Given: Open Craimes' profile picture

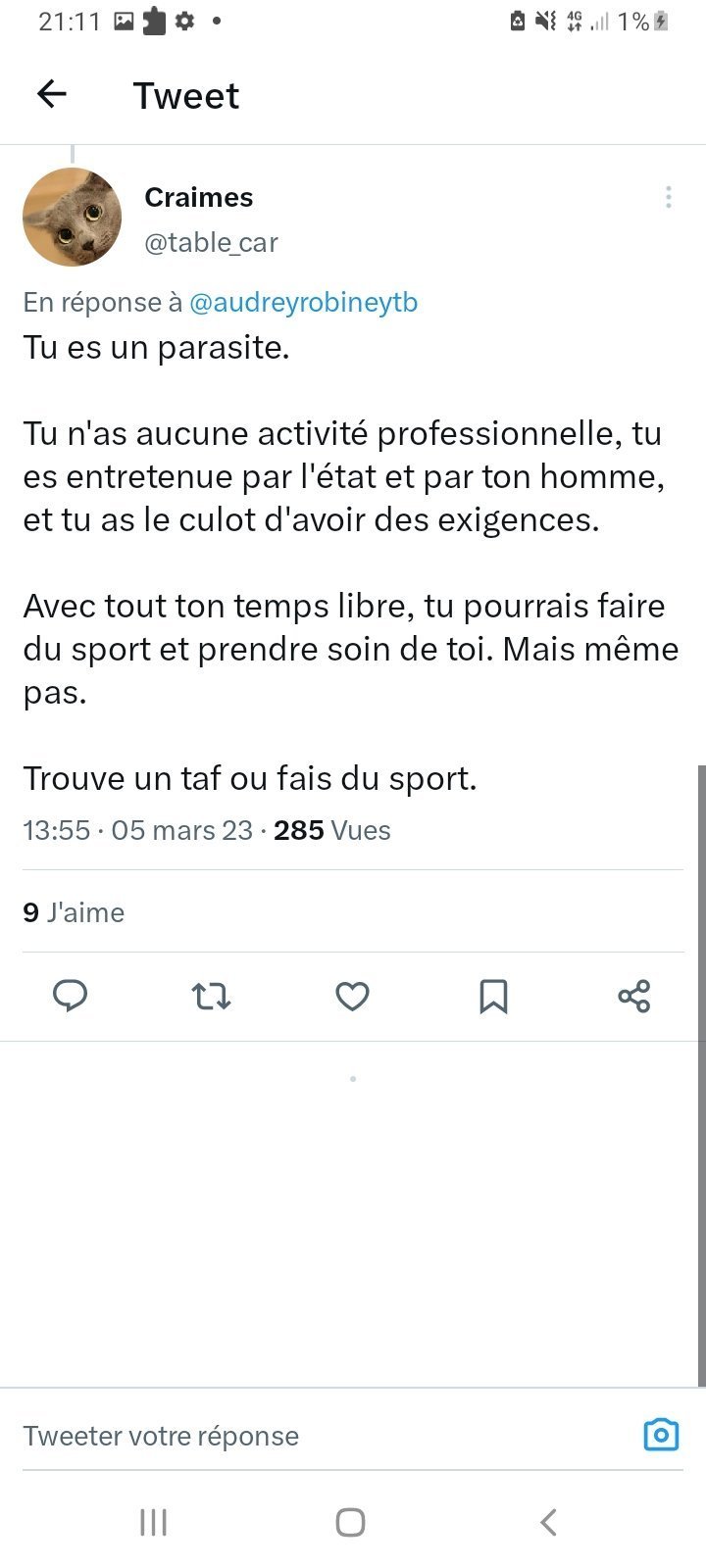Looking at the screenshot, I should [73, 217].
